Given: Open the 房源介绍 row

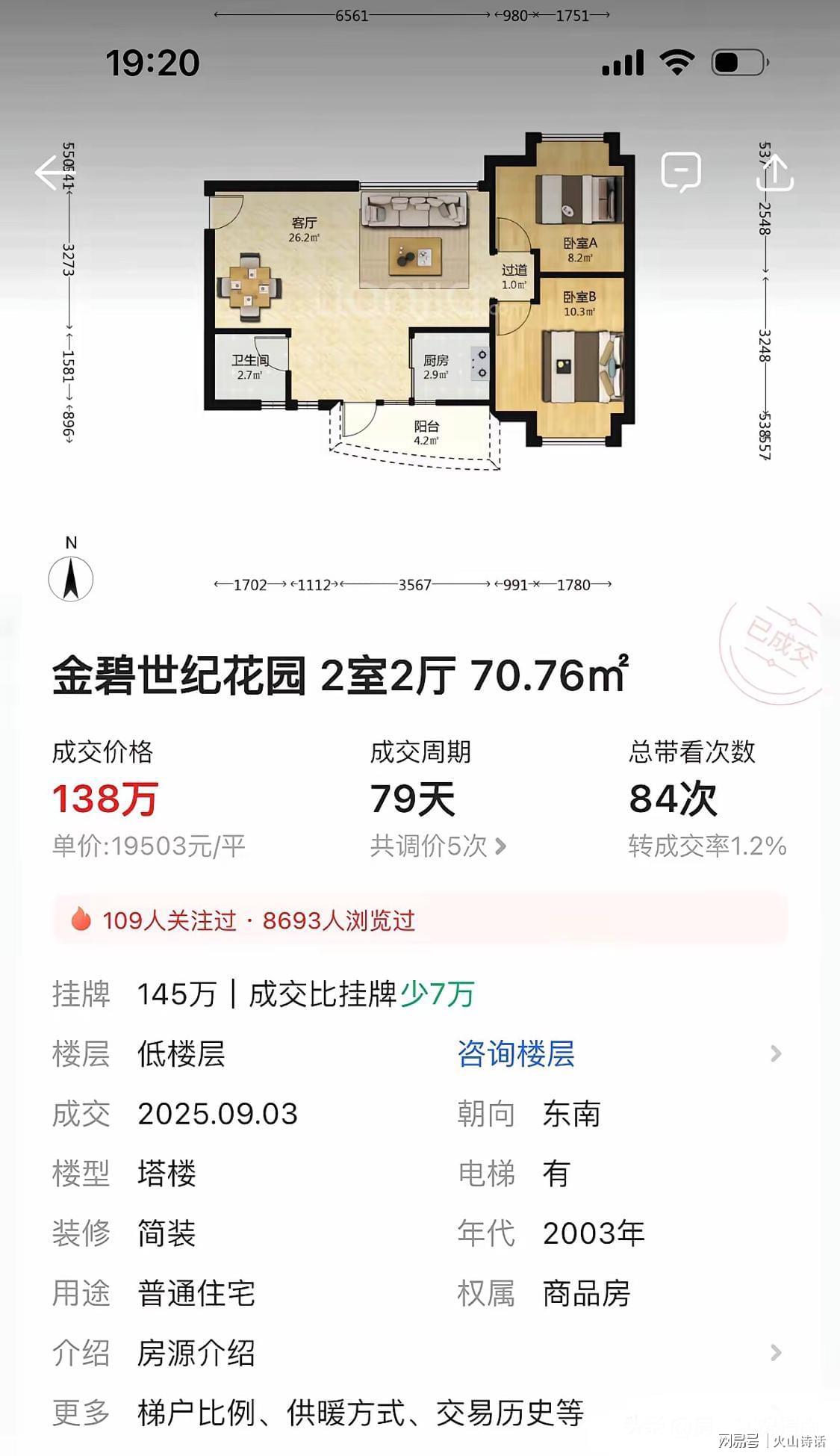Looking at the screenshot, I should click(418, 1353).
